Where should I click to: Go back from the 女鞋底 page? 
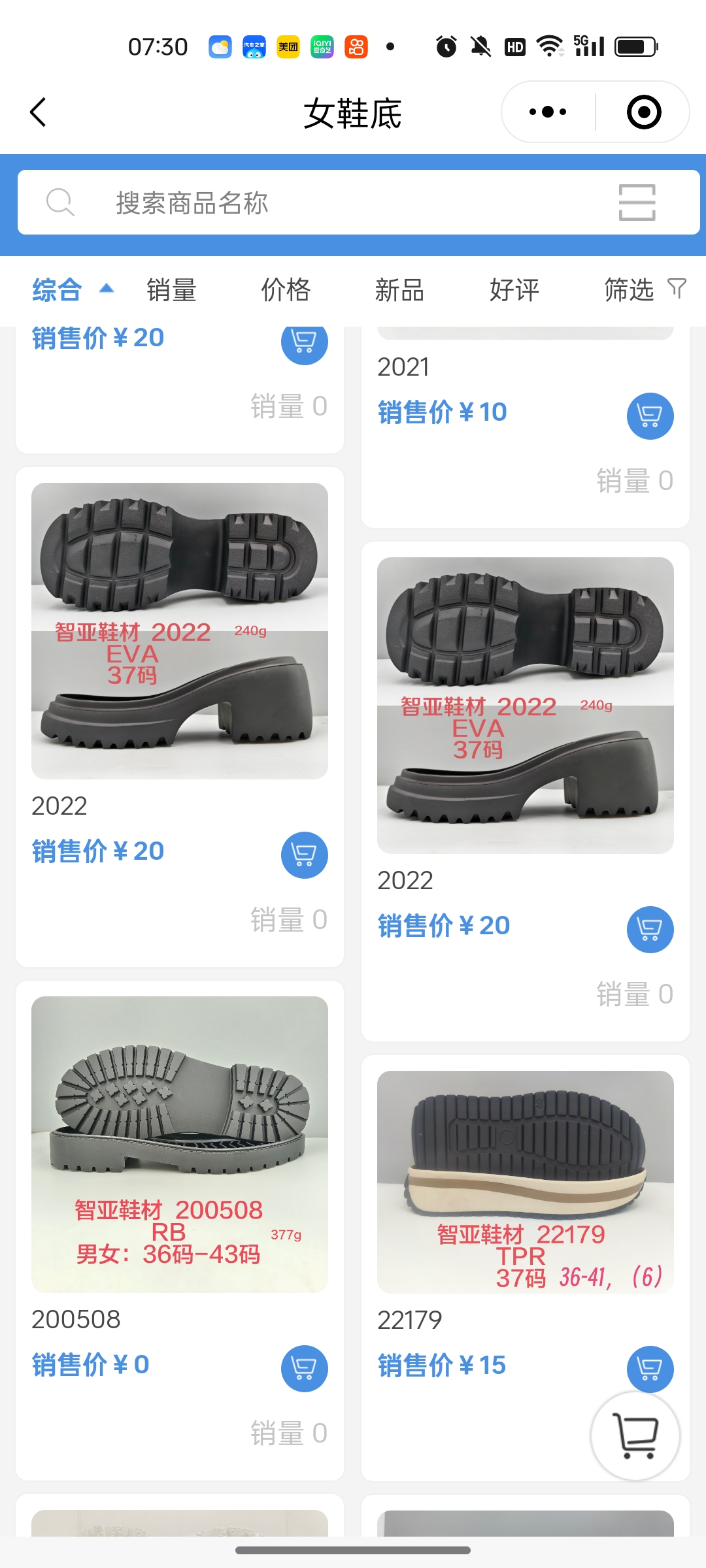[x=39, y=112]
